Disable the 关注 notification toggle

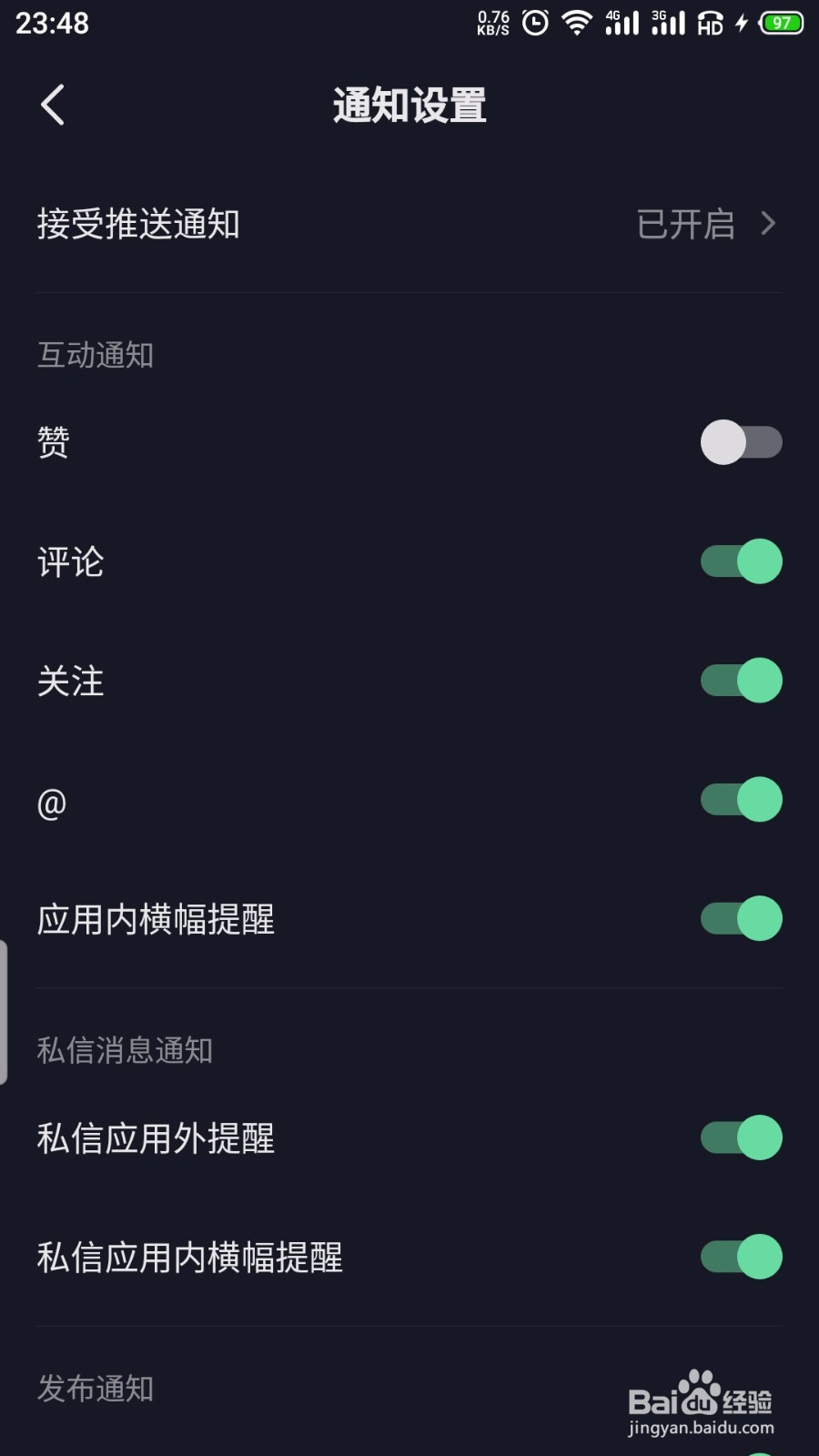coord(741,681)
